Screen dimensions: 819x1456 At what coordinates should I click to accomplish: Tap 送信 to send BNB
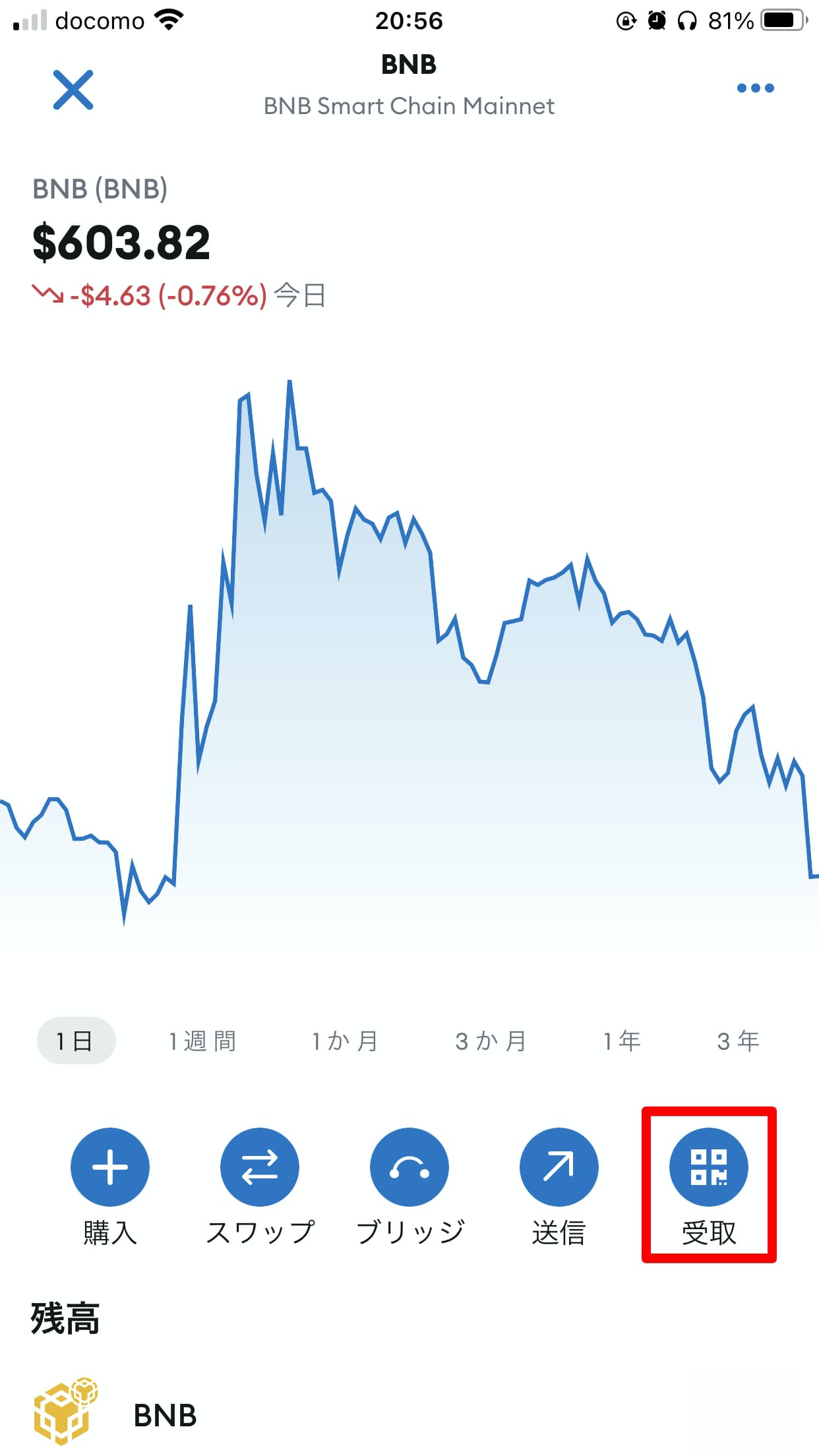559,1167
